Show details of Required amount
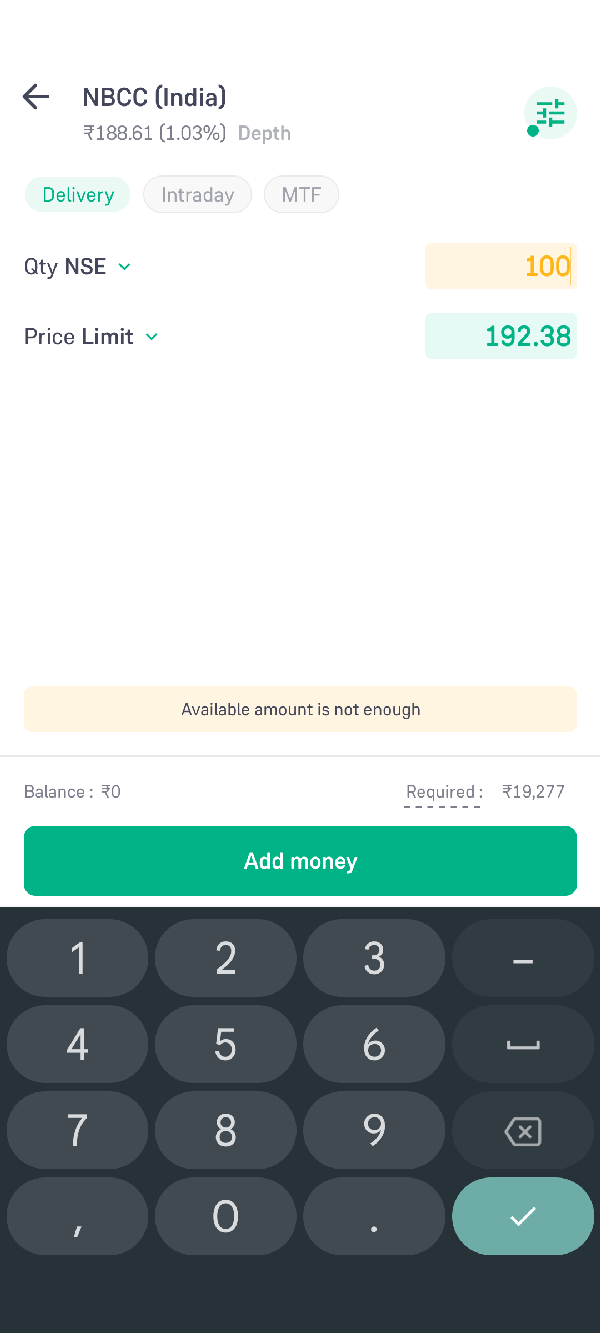 (444, 792)
